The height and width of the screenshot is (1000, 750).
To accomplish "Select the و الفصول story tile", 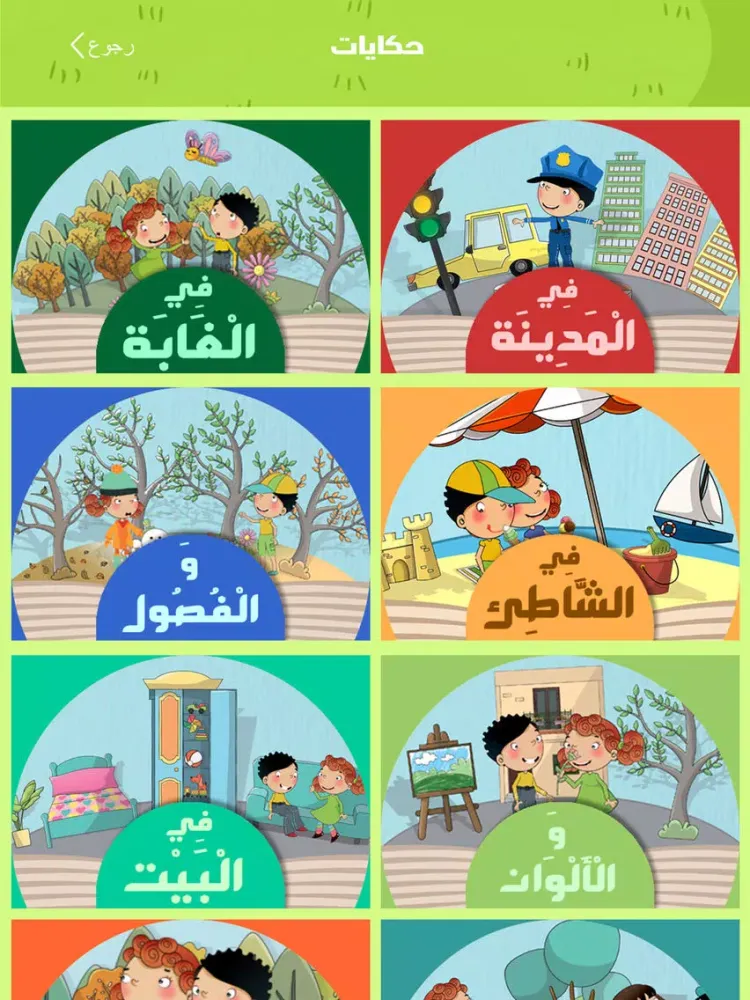I will click(190, 514).
